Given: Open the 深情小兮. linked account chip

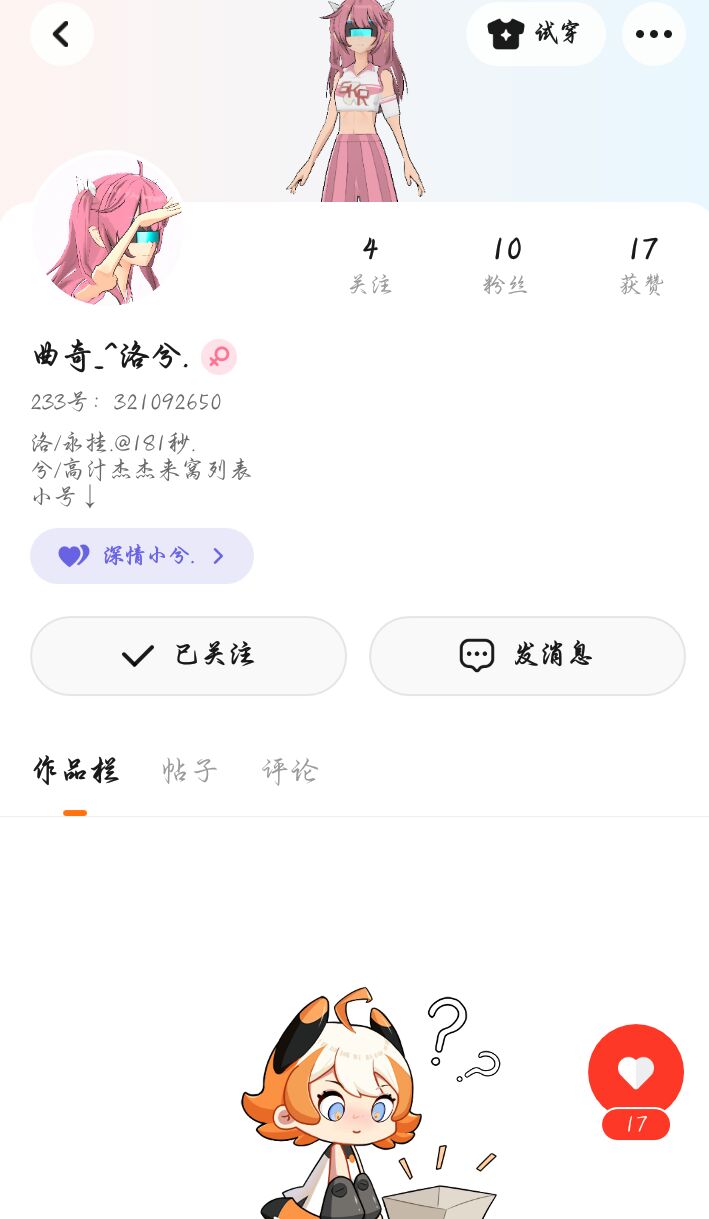Looking at the screenshot, I should click(142, 556).
